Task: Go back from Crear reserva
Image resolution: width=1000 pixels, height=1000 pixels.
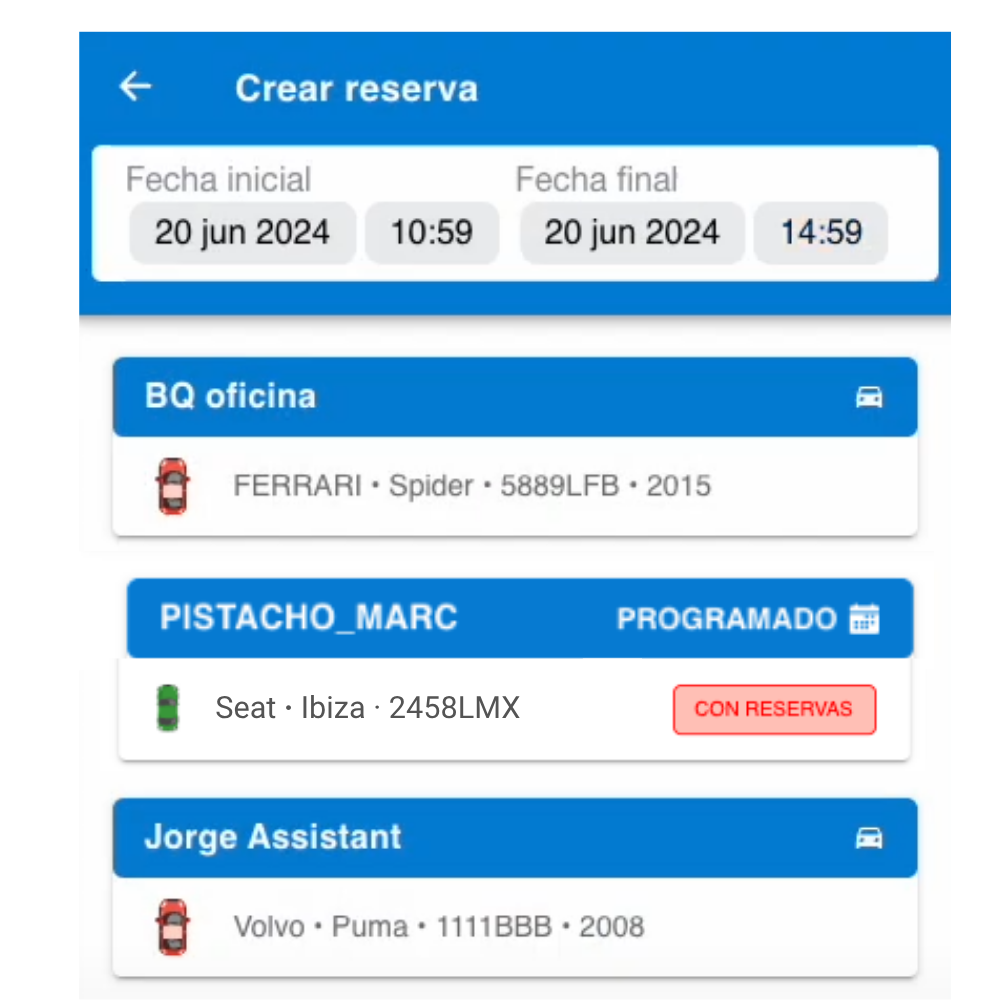Action: click(135, 87)
